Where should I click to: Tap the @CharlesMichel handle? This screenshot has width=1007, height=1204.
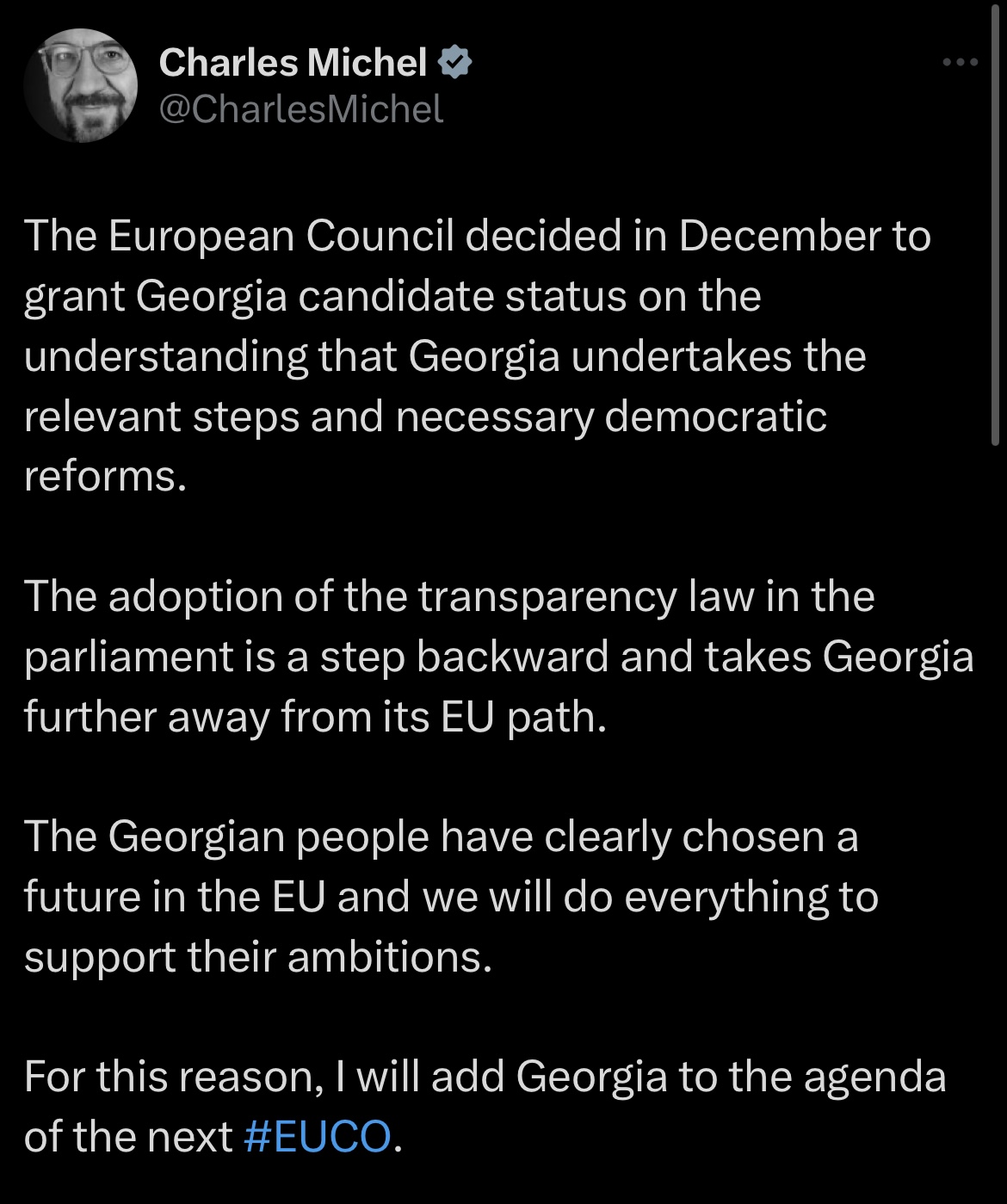point(301,109)
